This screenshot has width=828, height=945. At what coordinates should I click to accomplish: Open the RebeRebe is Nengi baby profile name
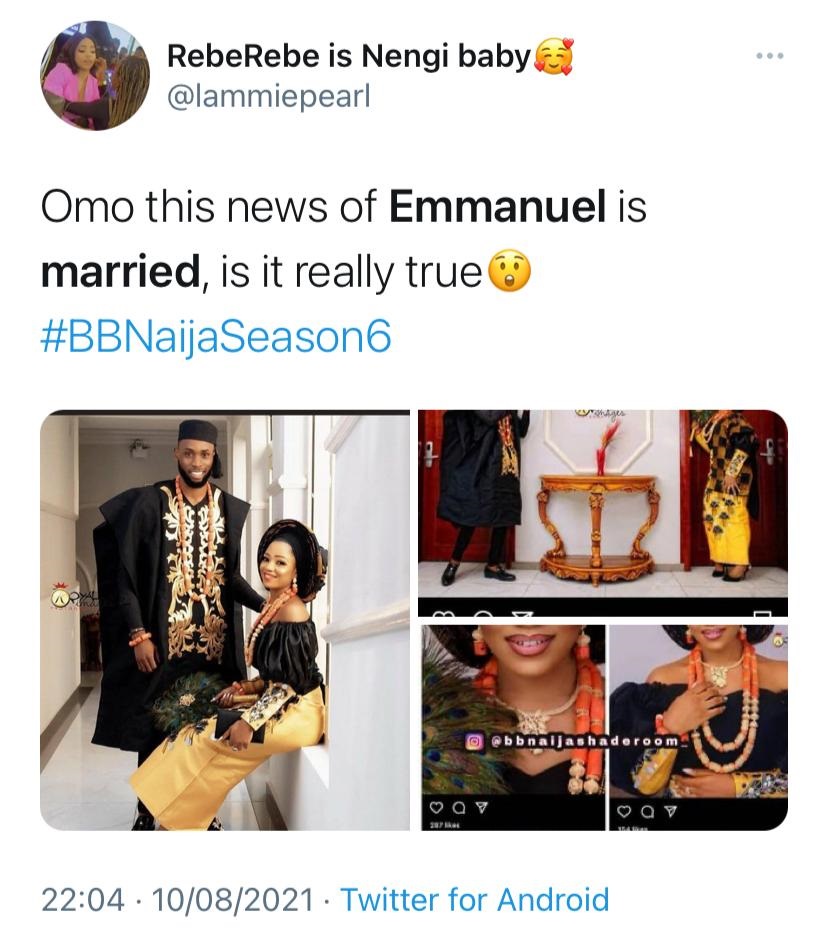tap(347, 58)
